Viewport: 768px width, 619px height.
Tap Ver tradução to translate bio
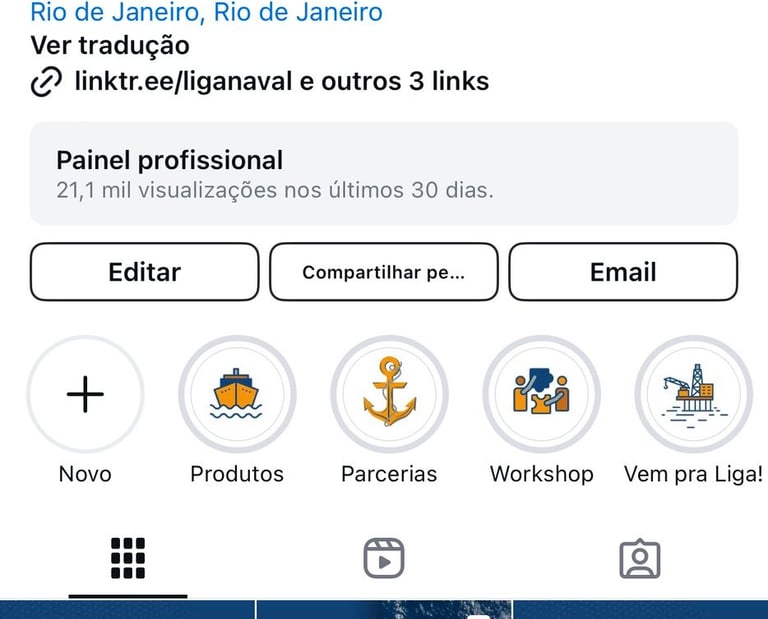110,45
